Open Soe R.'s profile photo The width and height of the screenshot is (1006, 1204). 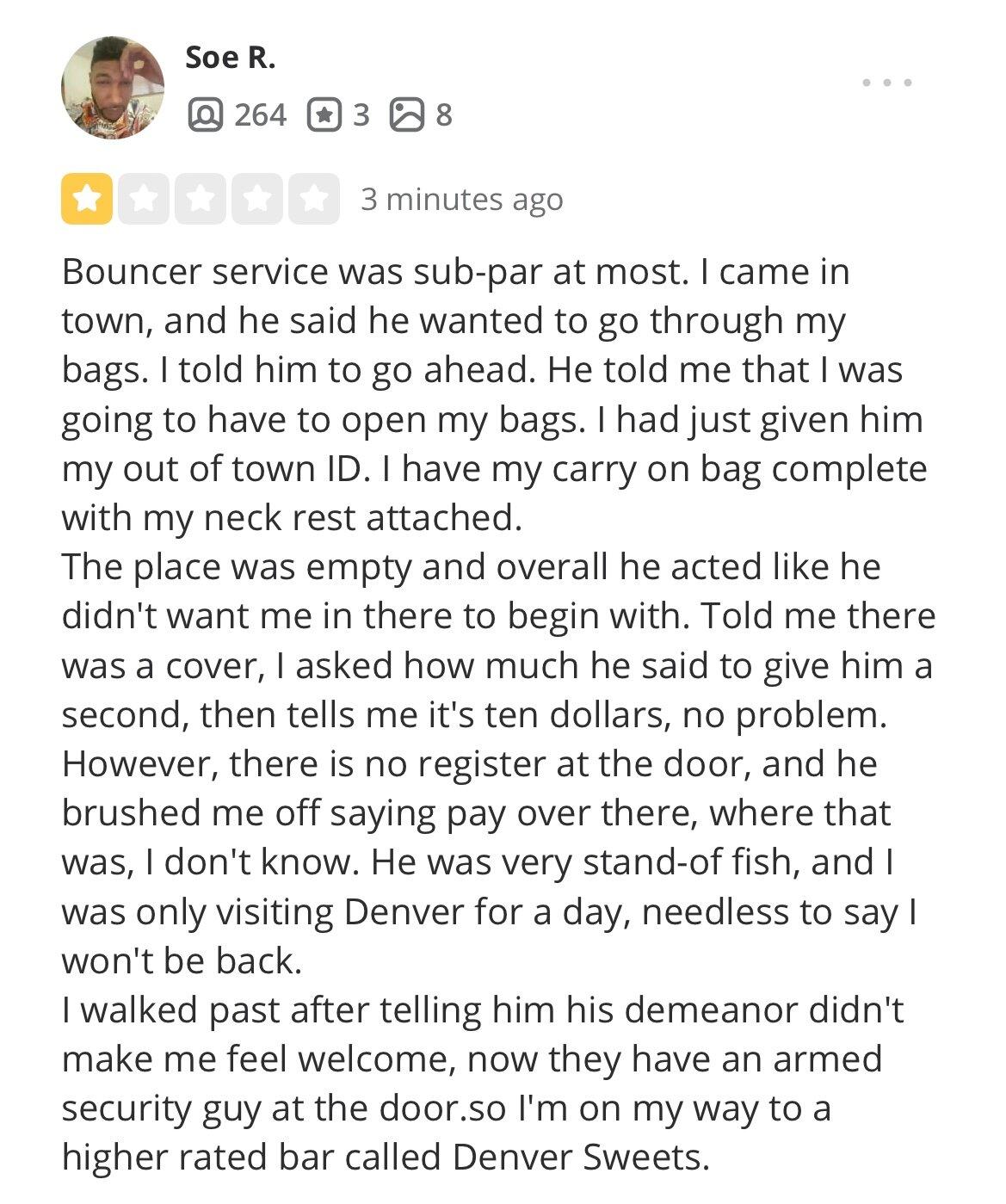(113, 87)
